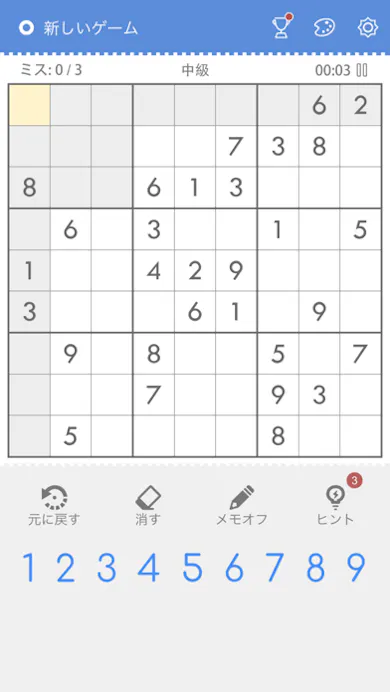The image size is (390, 692).
Task: Enter number 3 from the number pad
Action: (x=107, y=568)
